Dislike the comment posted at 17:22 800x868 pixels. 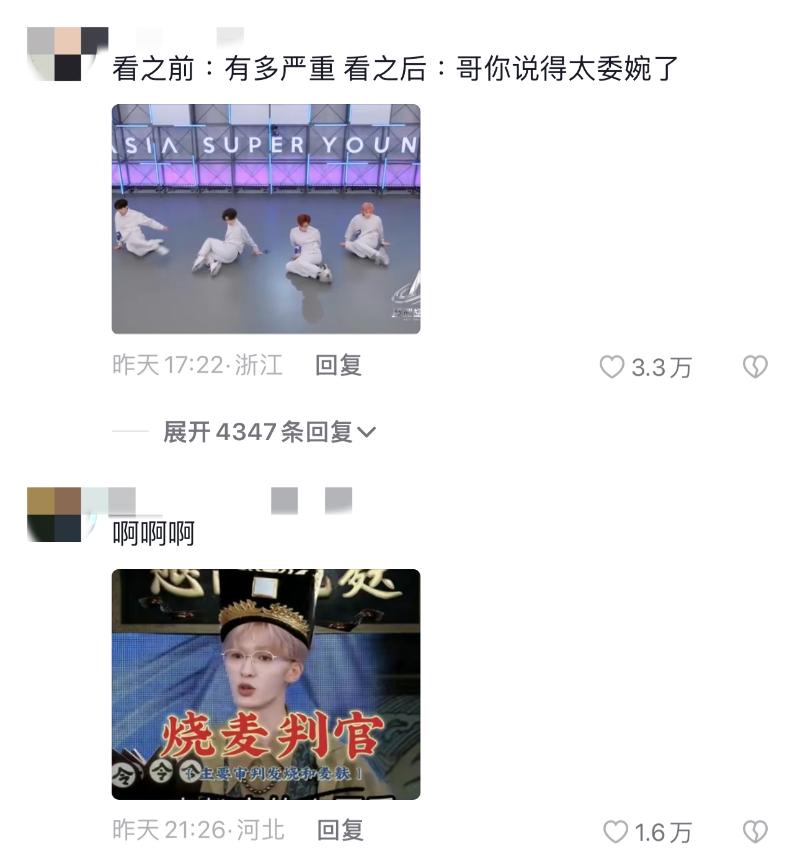(x=755, y=367)
